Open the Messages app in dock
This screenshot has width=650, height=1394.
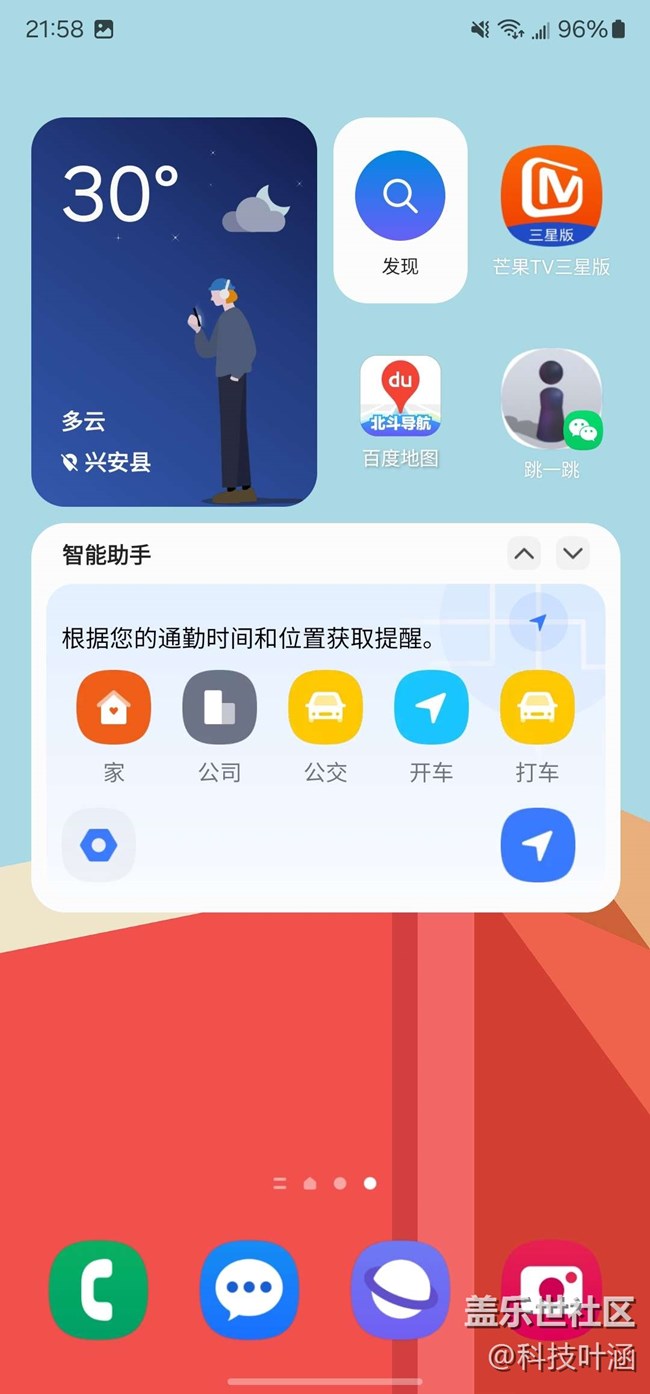[x=249, y=1290]
